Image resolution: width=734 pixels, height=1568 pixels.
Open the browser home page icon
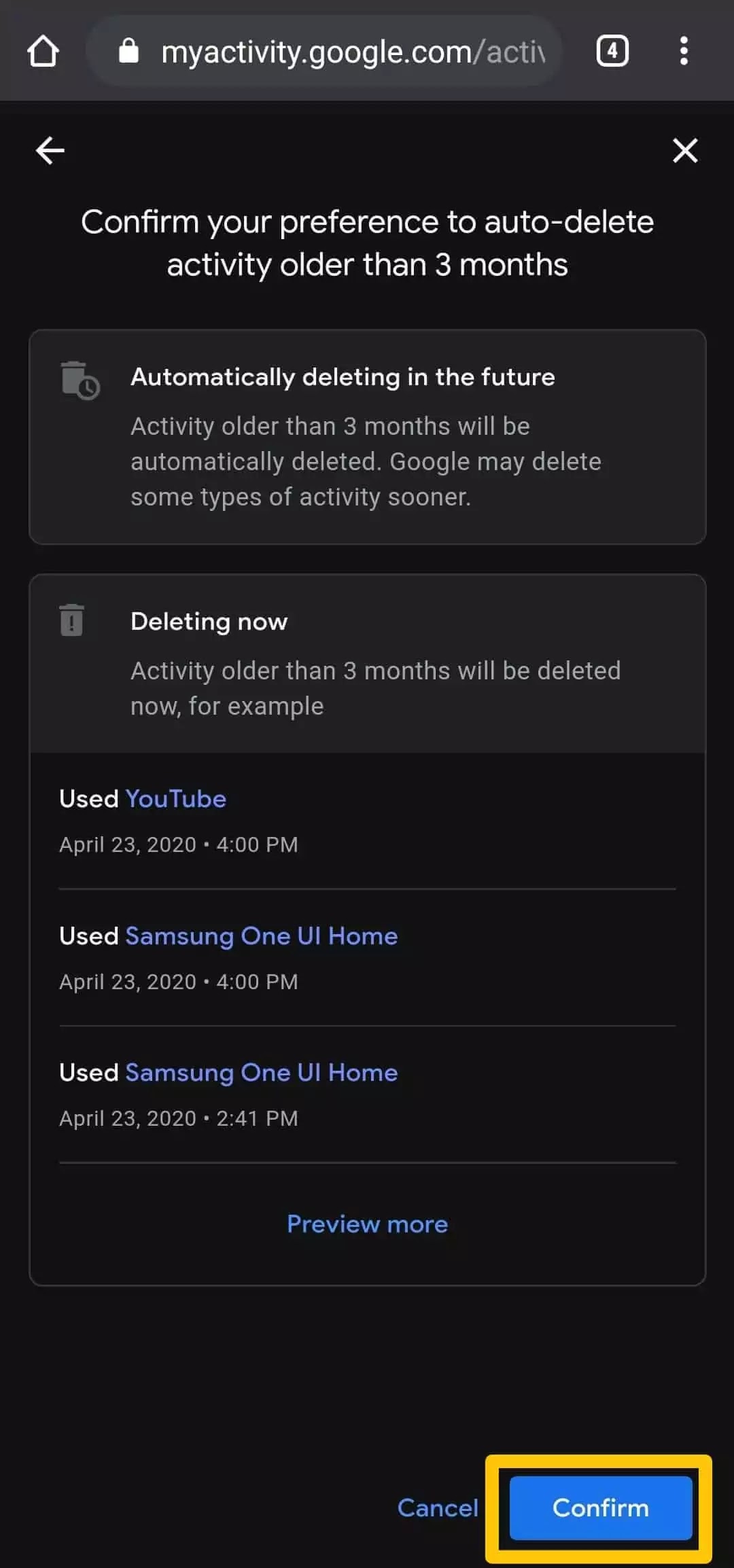click(43, 51)
